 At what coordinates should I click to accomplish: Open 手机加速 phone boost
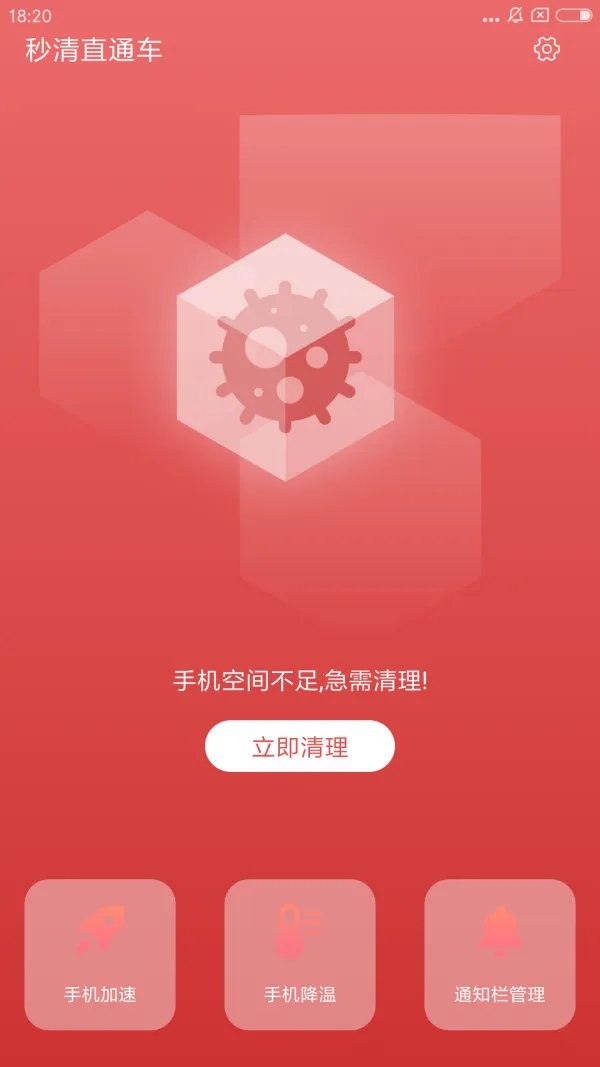(100, 954)
